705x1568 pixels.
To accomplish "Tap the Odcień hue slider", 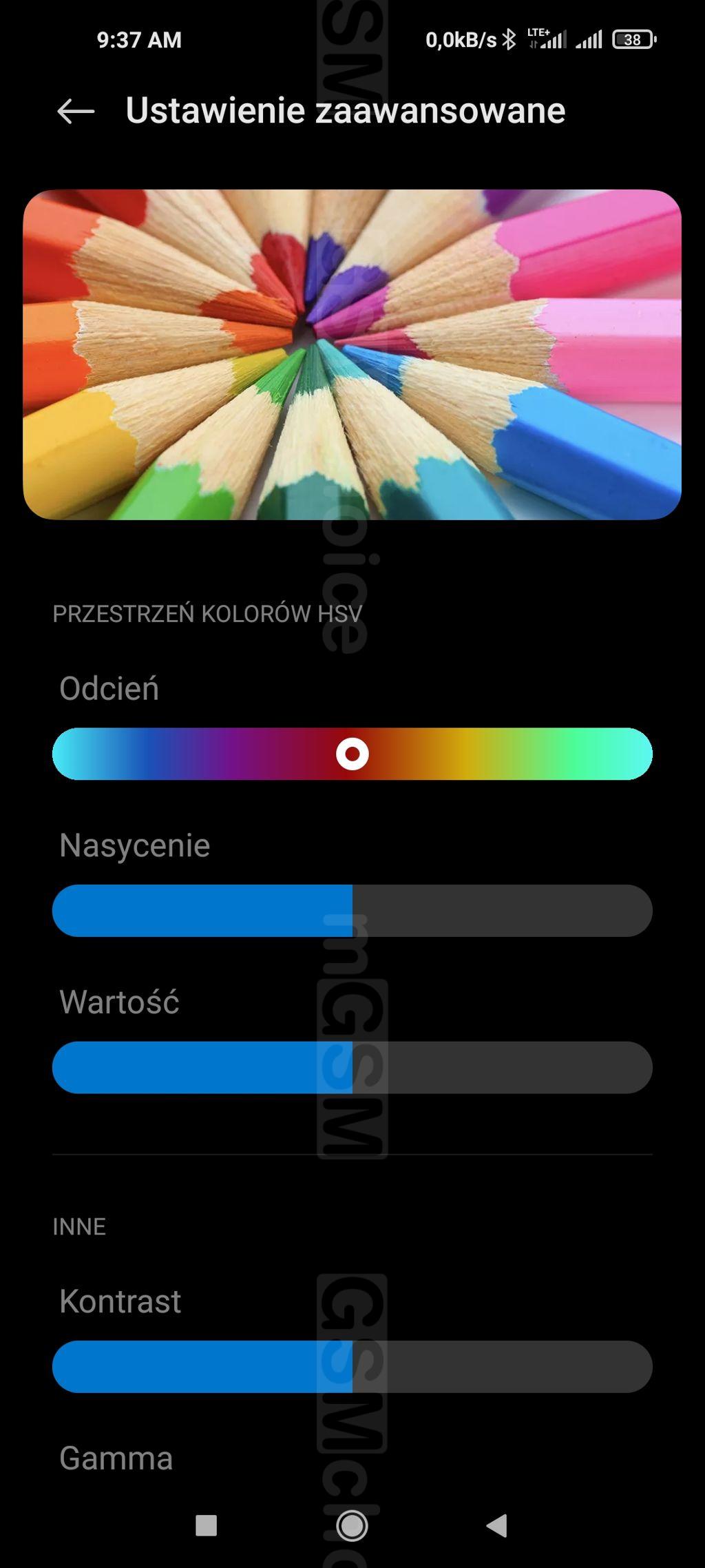I will click(x=352, y=754).
